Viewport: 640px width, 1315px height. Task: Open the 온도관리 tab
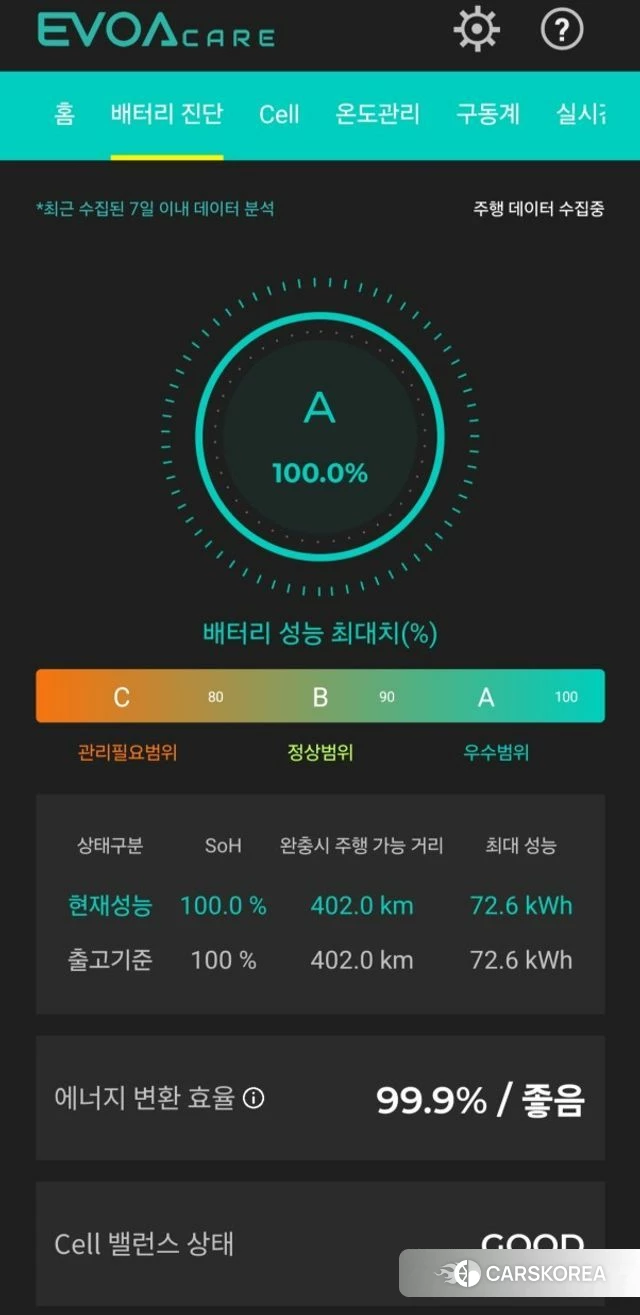click(377, 114)
